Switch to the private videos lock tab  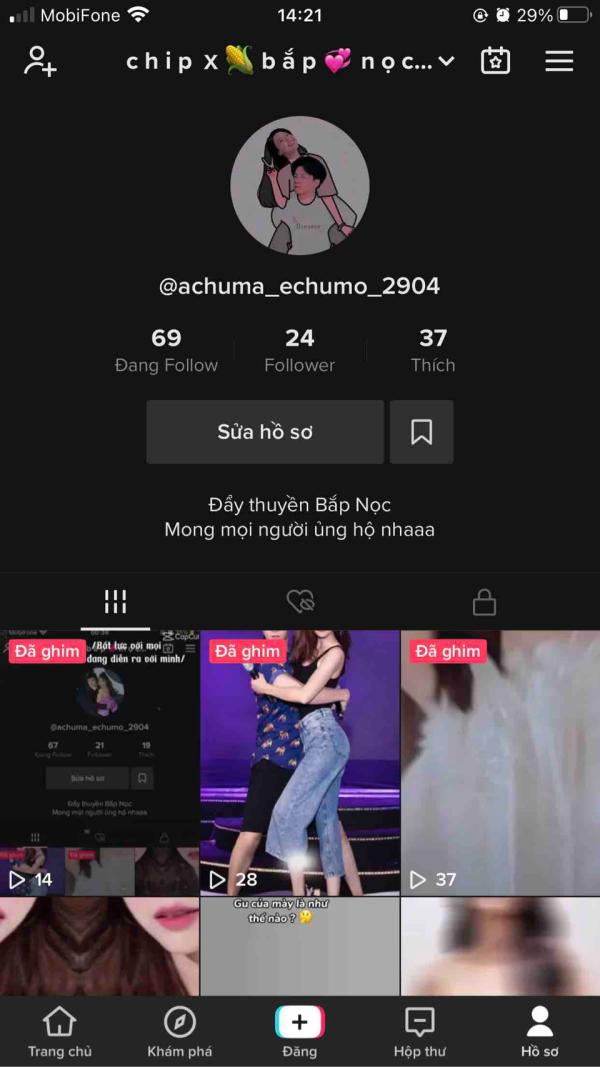point(484,602)
